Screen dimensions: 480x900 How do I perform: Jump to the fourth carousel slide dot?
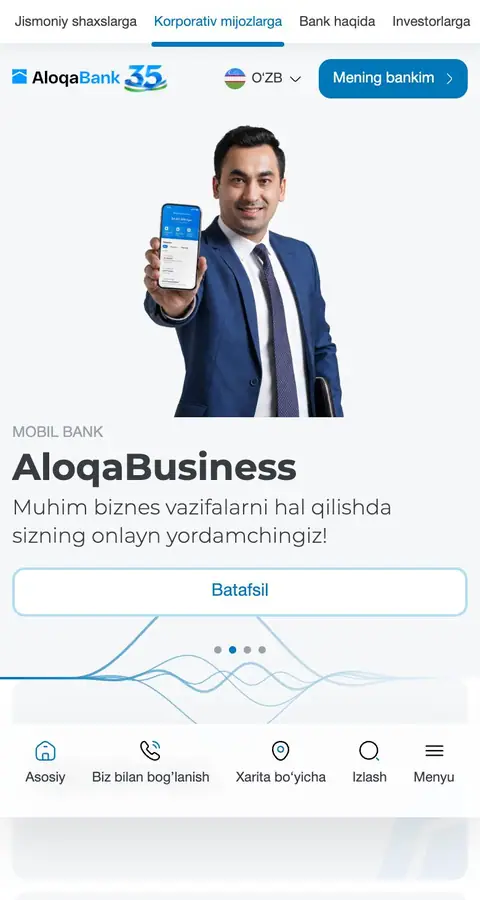[262, 650]
